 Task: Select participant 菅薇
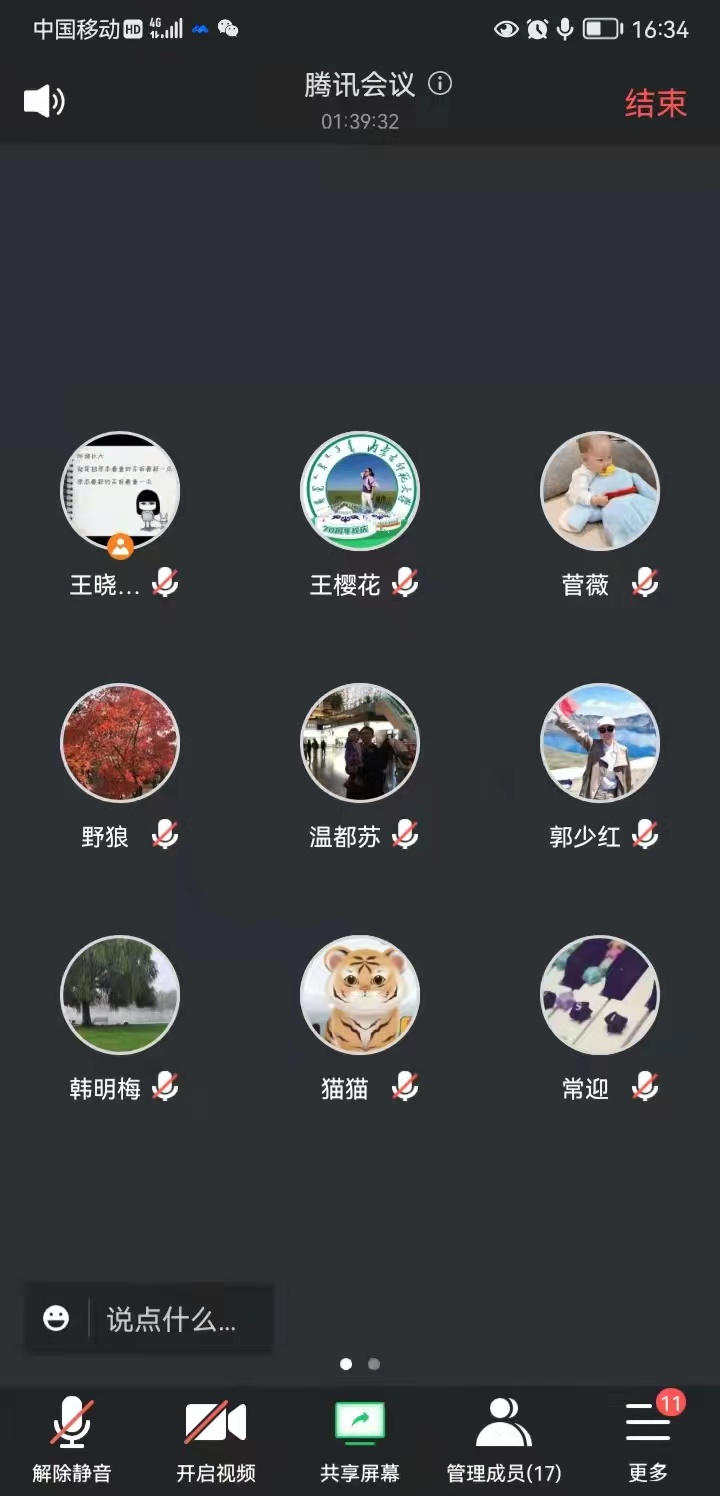tap(600, 491)
